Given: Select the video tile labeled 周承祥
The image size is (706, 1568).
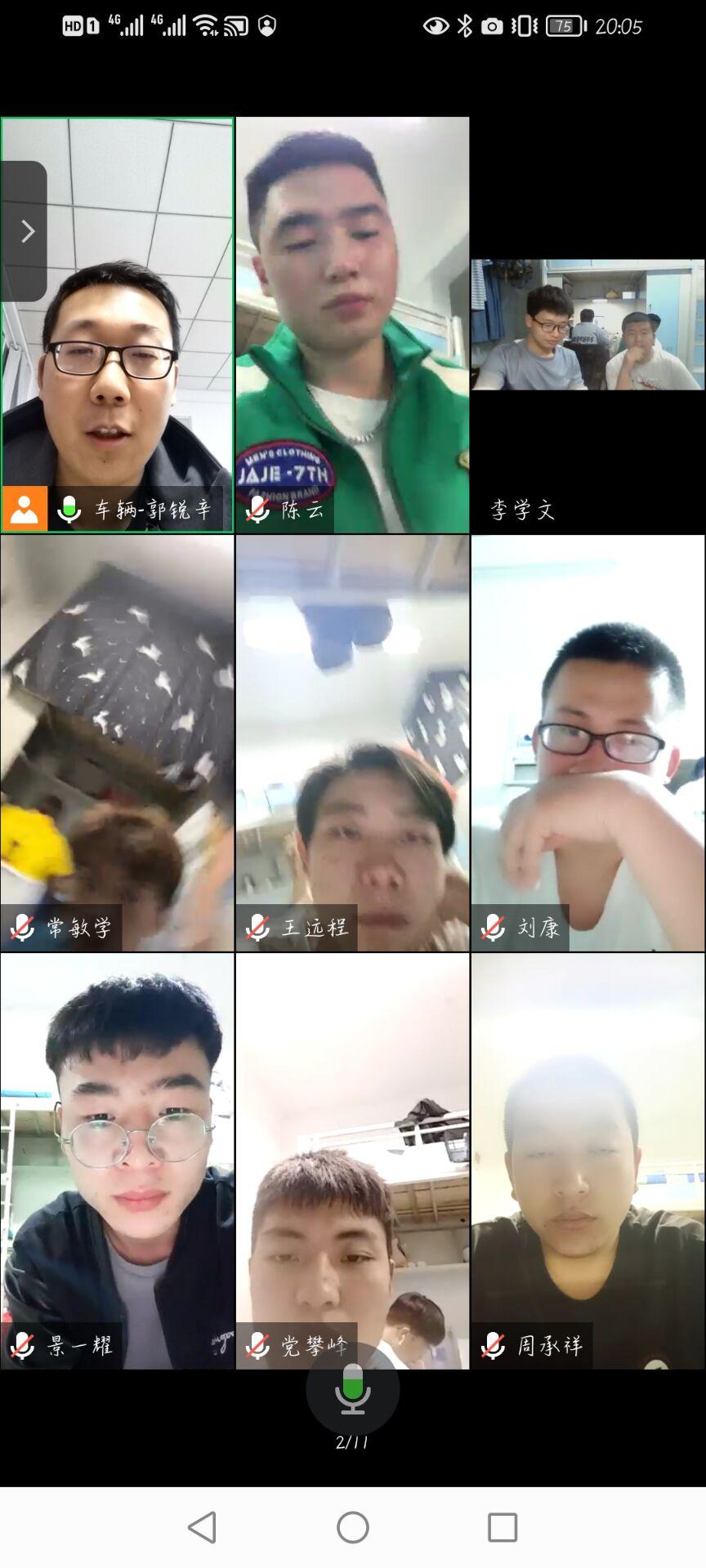Looking at the screenshot, I should [588, 1160].
